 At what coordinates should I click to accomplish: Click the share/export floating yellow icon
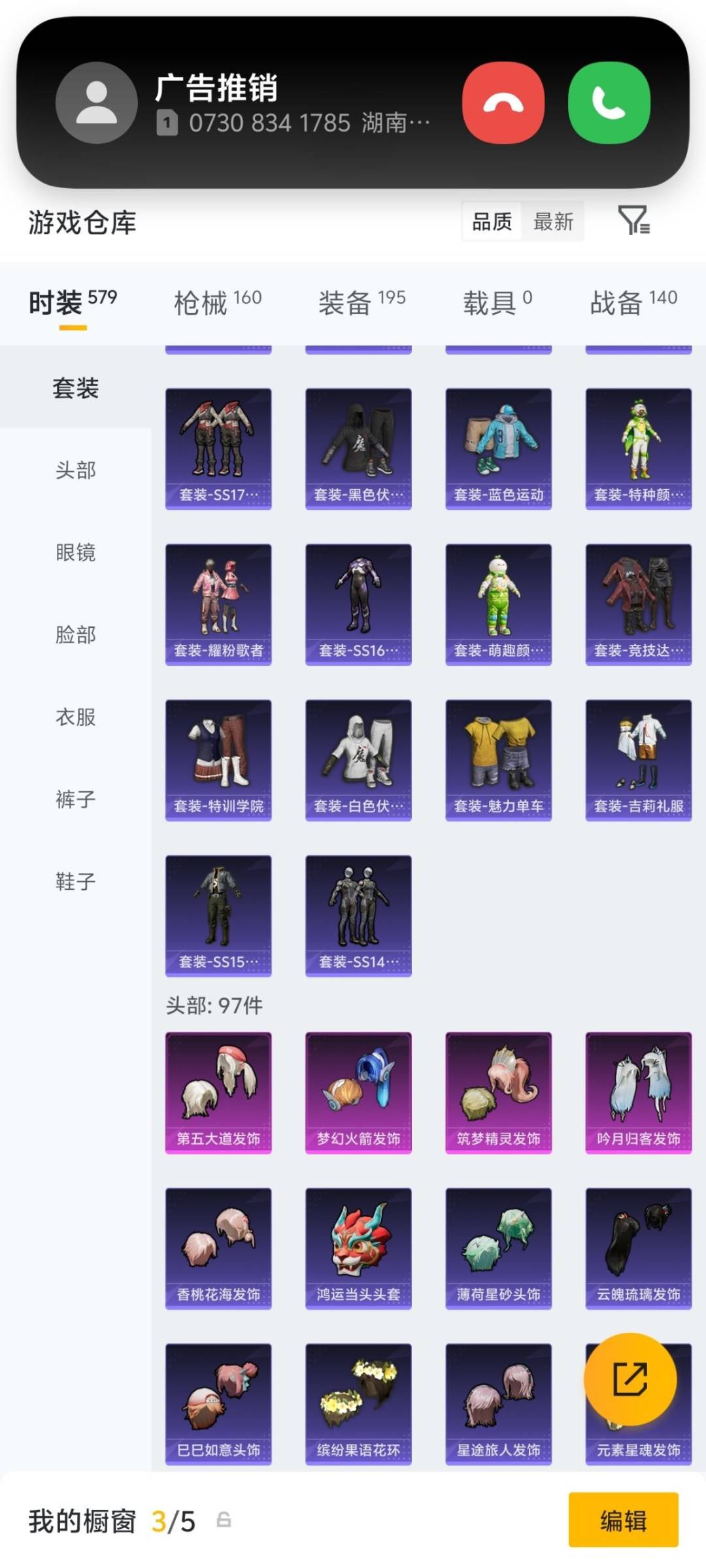click(630, 1379)
